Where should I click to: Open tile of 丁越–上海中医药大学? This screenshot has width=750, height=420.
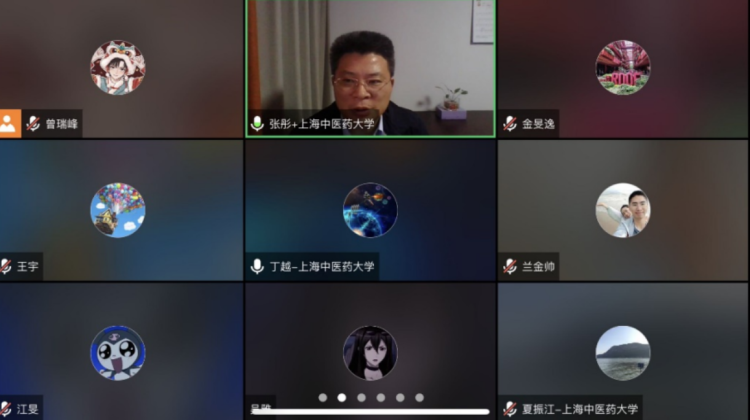[371, 210]
